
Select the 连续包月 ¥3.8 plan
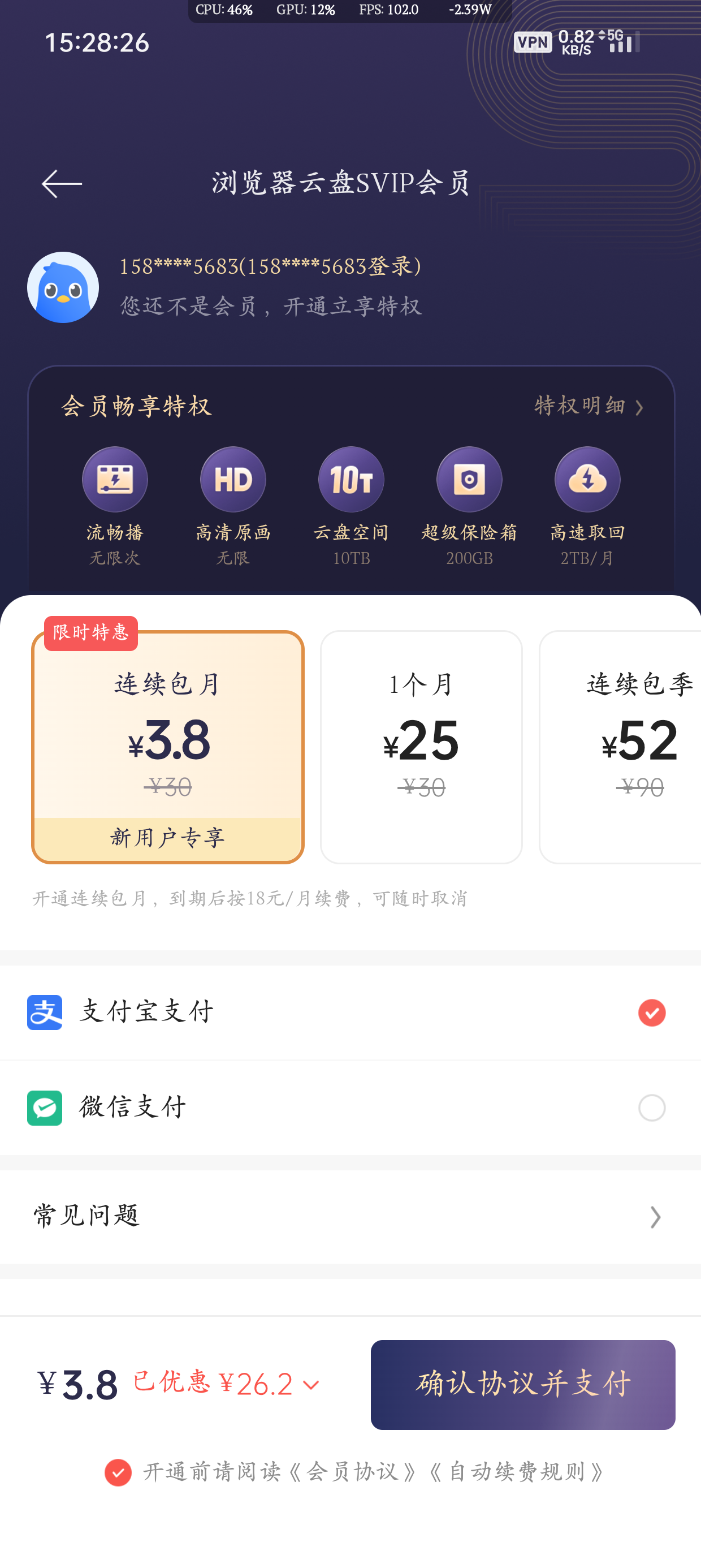[x=168, y=746]
